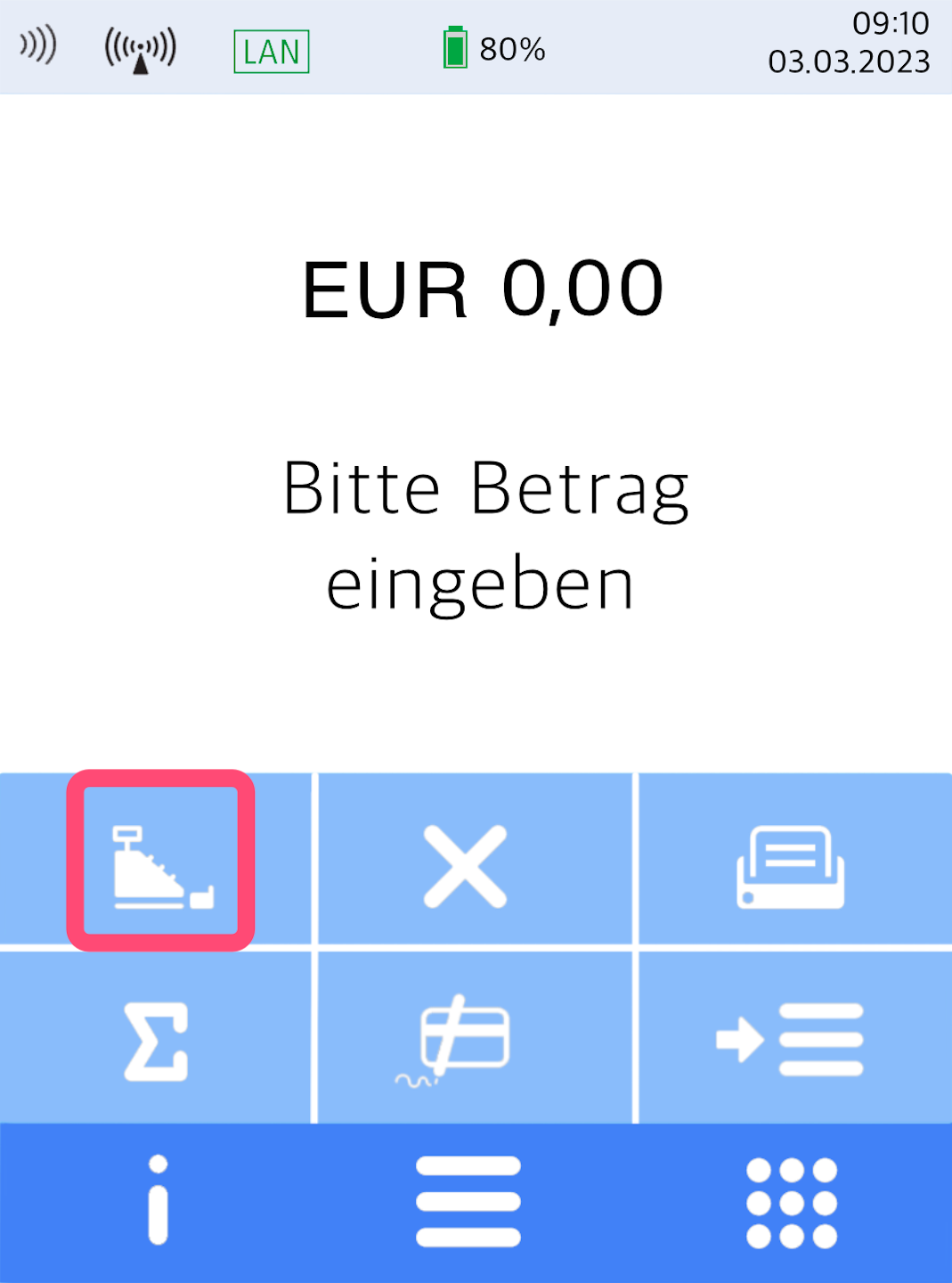Viewport: 952px width, 1283px height.
Task: Tap the X cancel icon
Action: click(x=466, y=866)
